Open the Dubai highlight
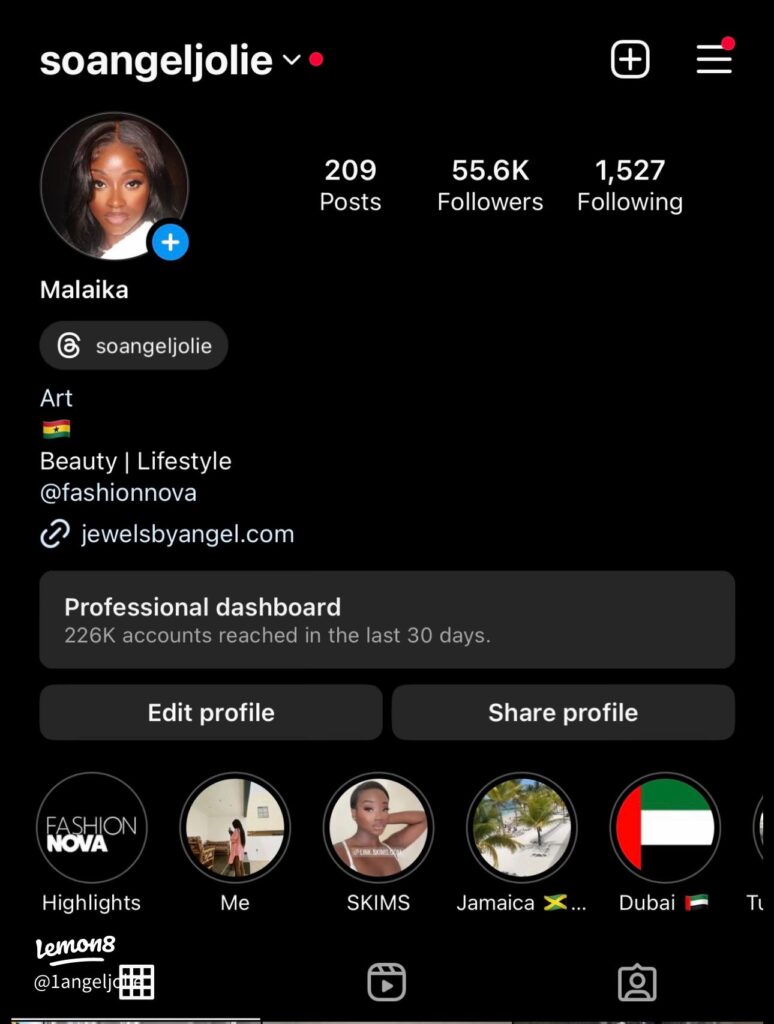Viewport: 774px width, 1024px height. coord(665,827)
